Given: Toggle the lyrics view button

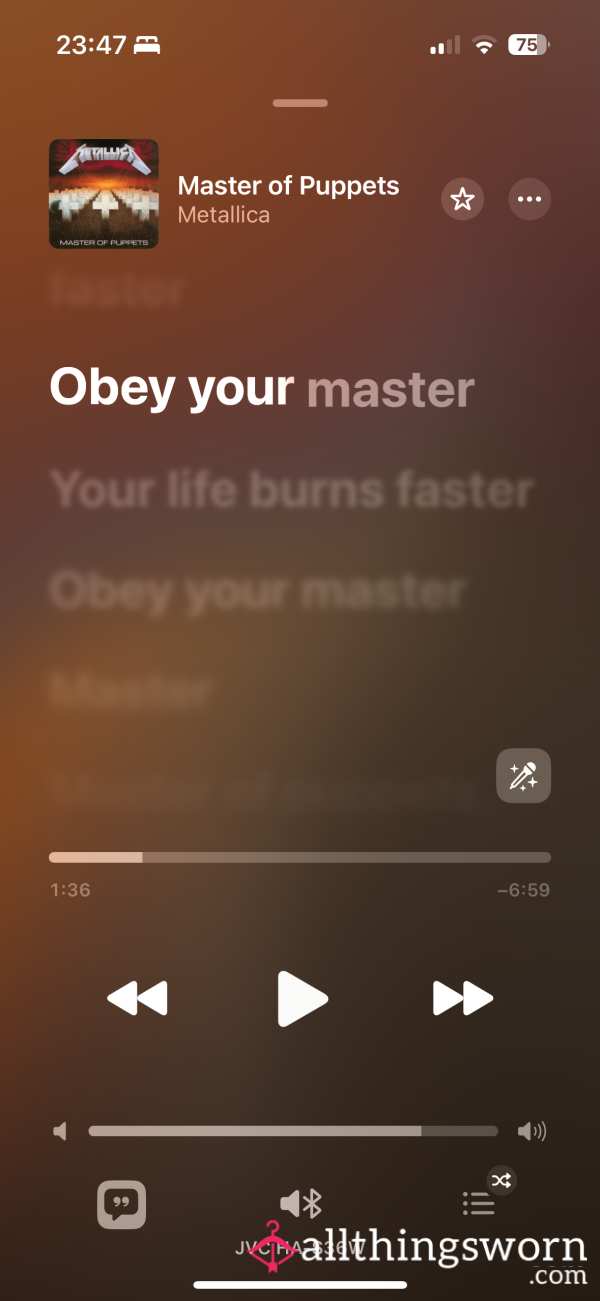Looking at the screenshot, I should [x=122, y=1205].
